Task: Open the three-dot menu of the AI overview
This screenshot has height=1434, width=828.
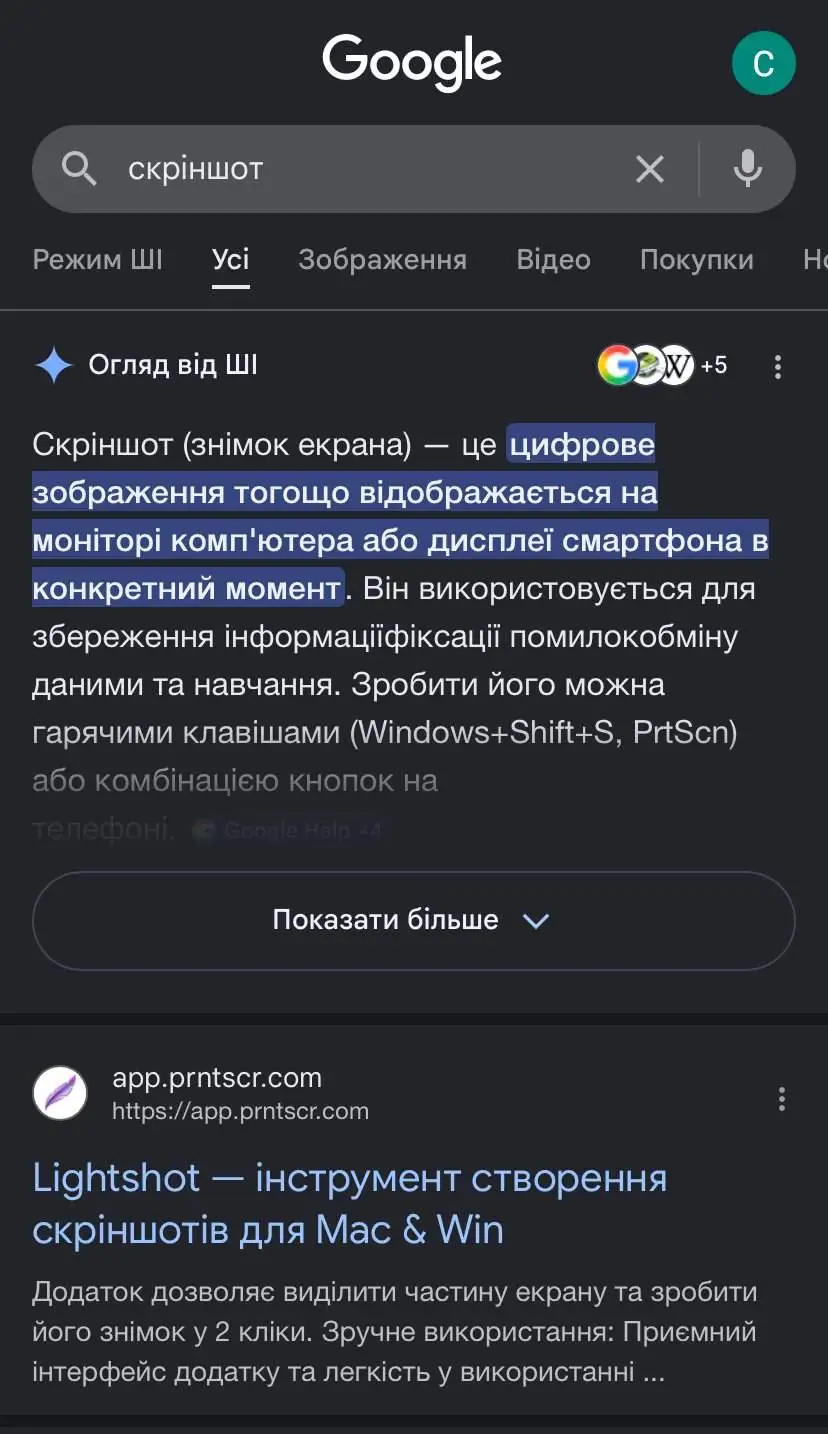Action: click(x=778, y=365)
